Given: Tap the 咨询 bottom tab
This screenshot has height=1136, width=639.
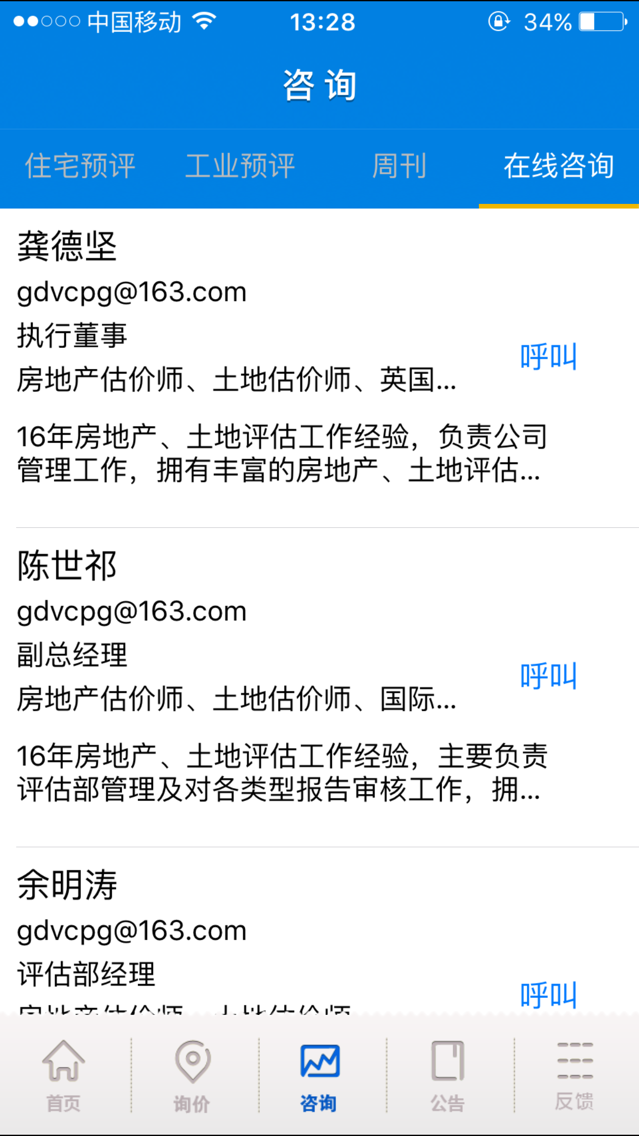Looking at the screenshot, I should [x=320, y=1077].
